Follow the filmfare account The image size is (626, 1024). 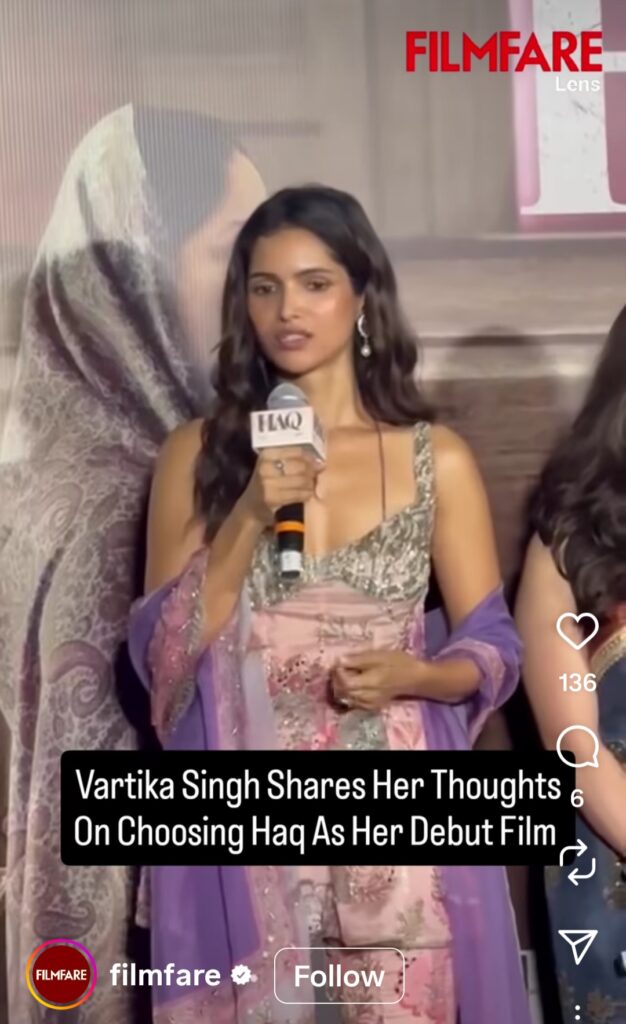[x=339, y=976]
